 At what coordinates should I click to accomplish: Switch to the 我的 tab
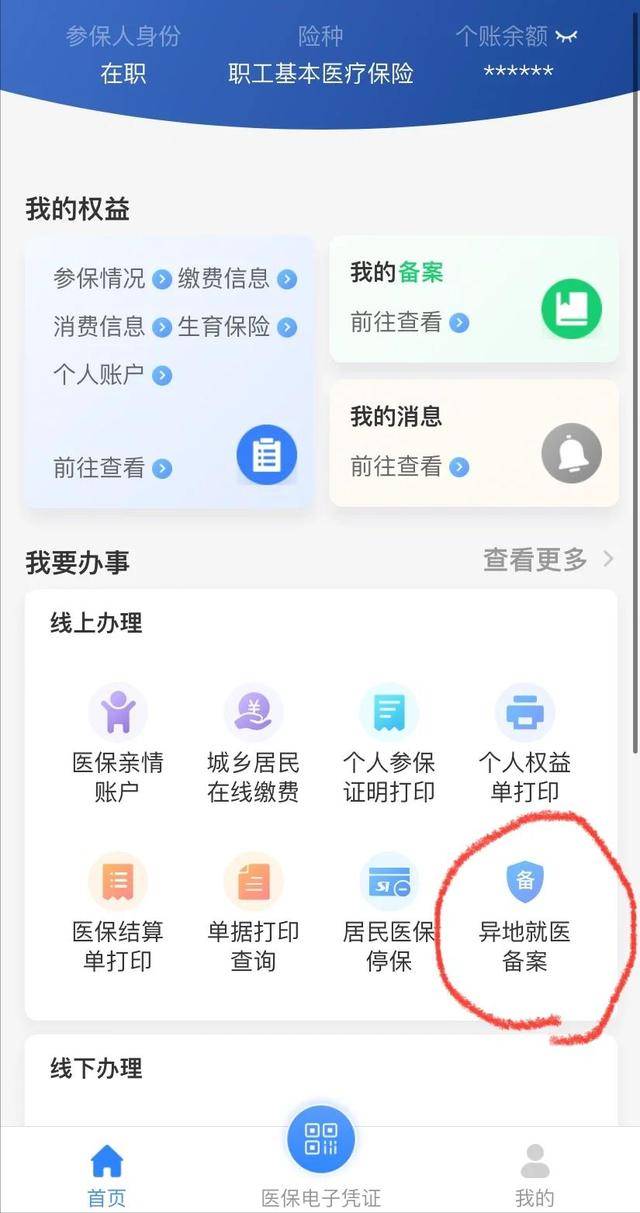pos(535,1174)
